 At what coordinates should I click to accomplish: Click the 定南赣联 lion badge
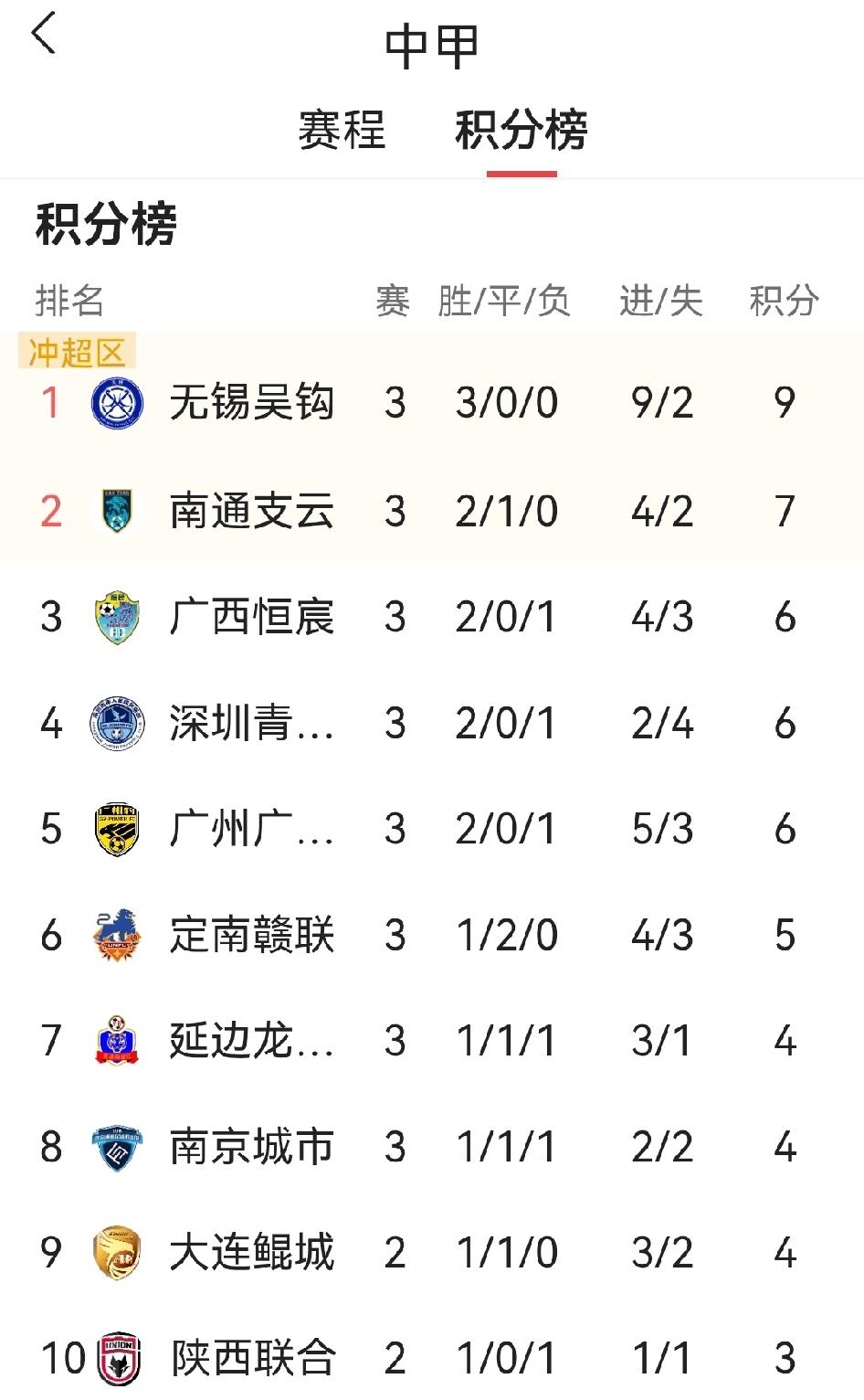tap(116, 934)
